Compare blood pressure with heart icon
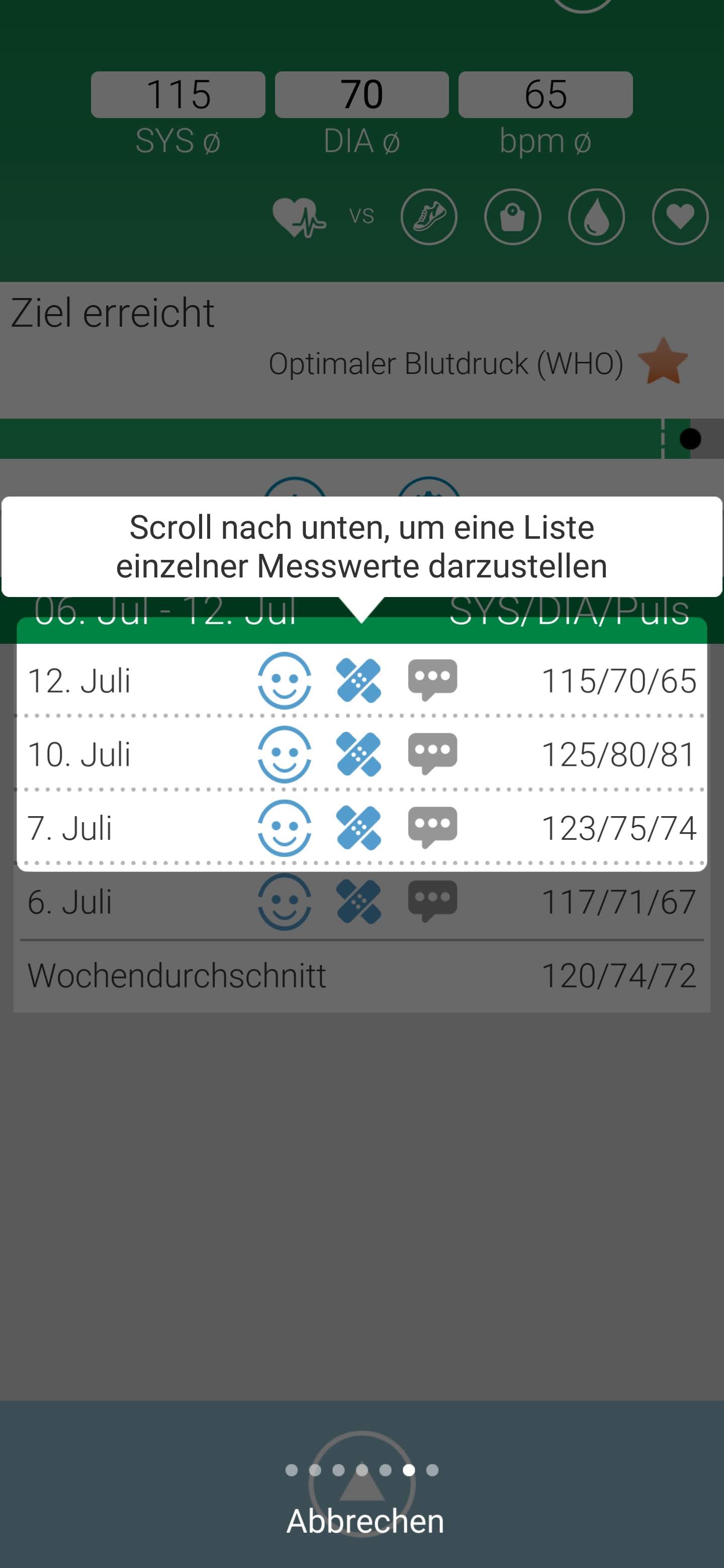Image resolution: width=724 pixels, height=1568 pixels. pyautogui.click(x=680, y=217)
